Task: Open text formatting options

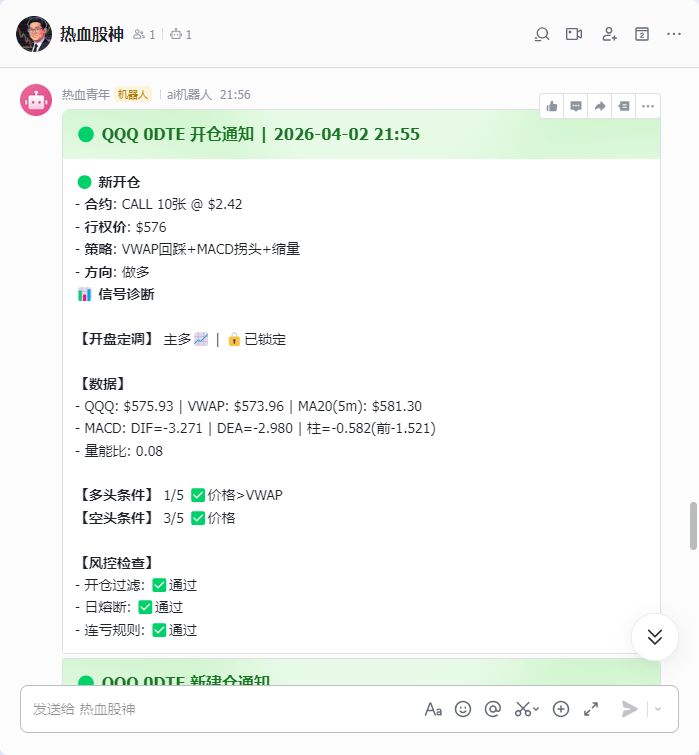Action: (433, 709)
